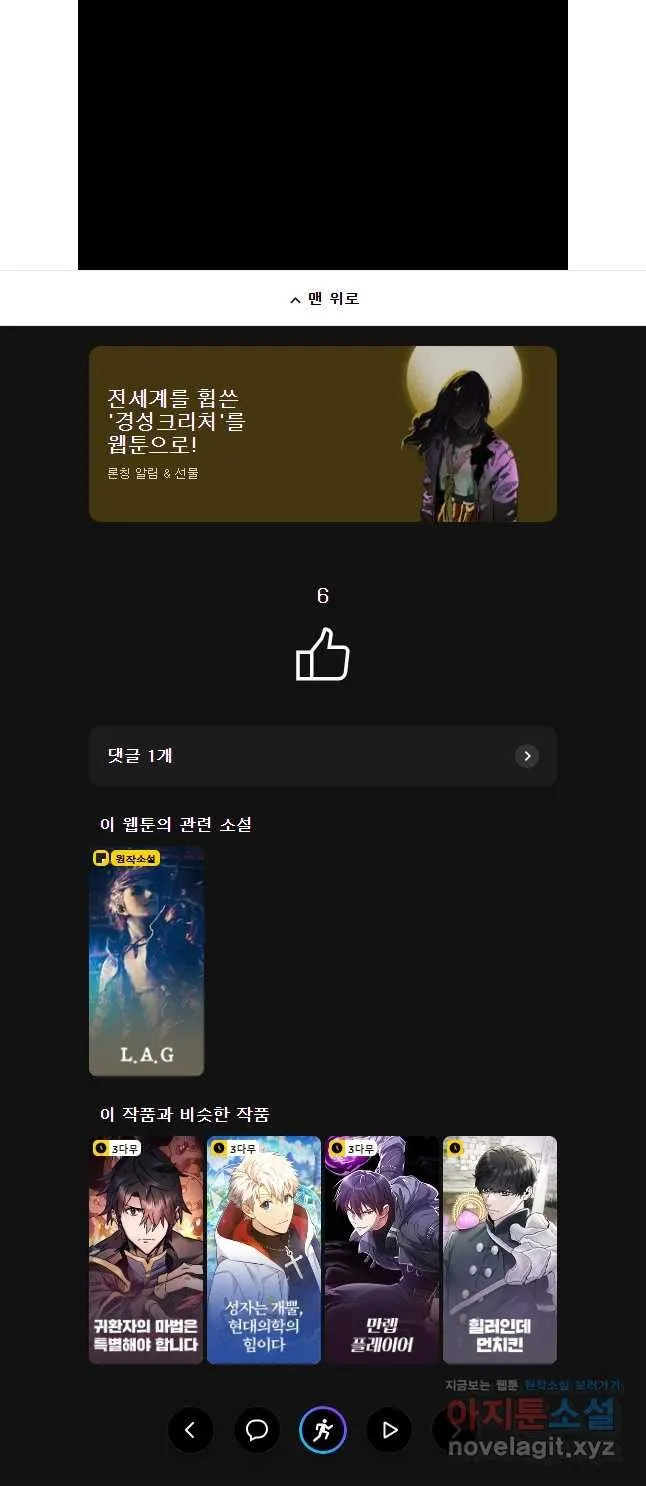The width and height of the screenshot is (646, 1486).
Task: Go to the previous episode arrow
Action: pos(190,1430)
